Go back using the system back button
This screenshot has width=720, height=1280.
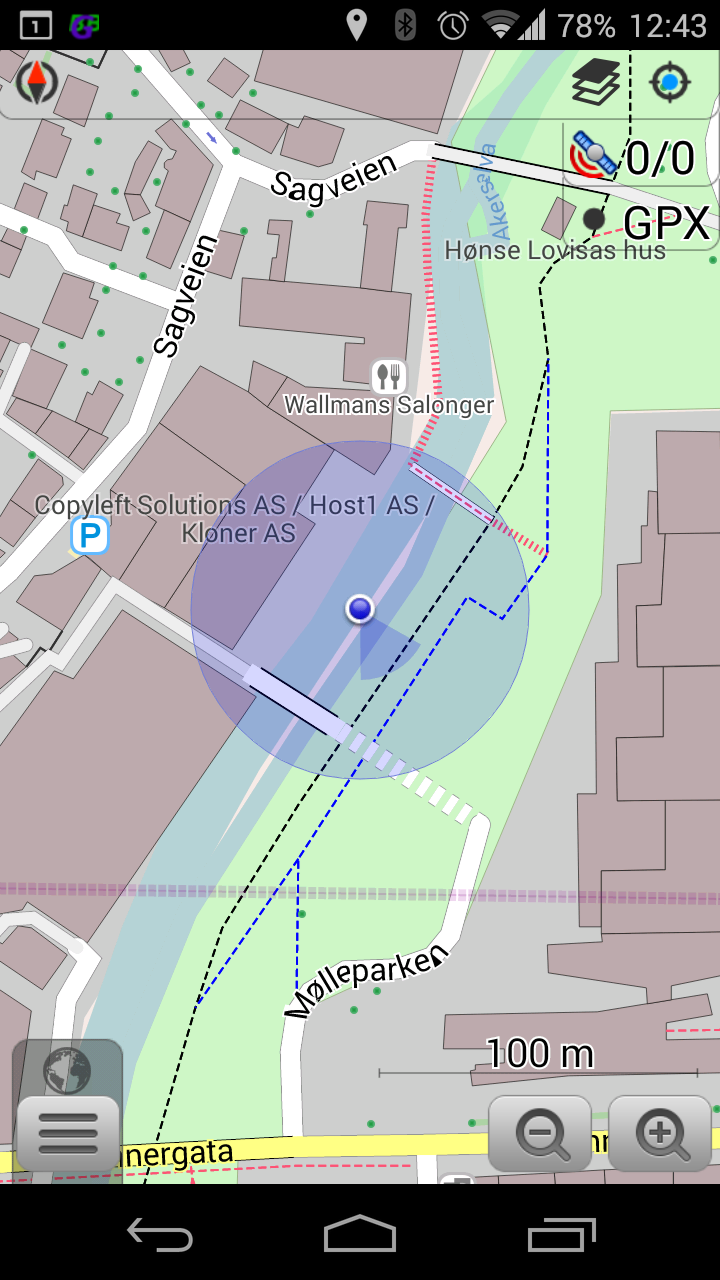160,1234
